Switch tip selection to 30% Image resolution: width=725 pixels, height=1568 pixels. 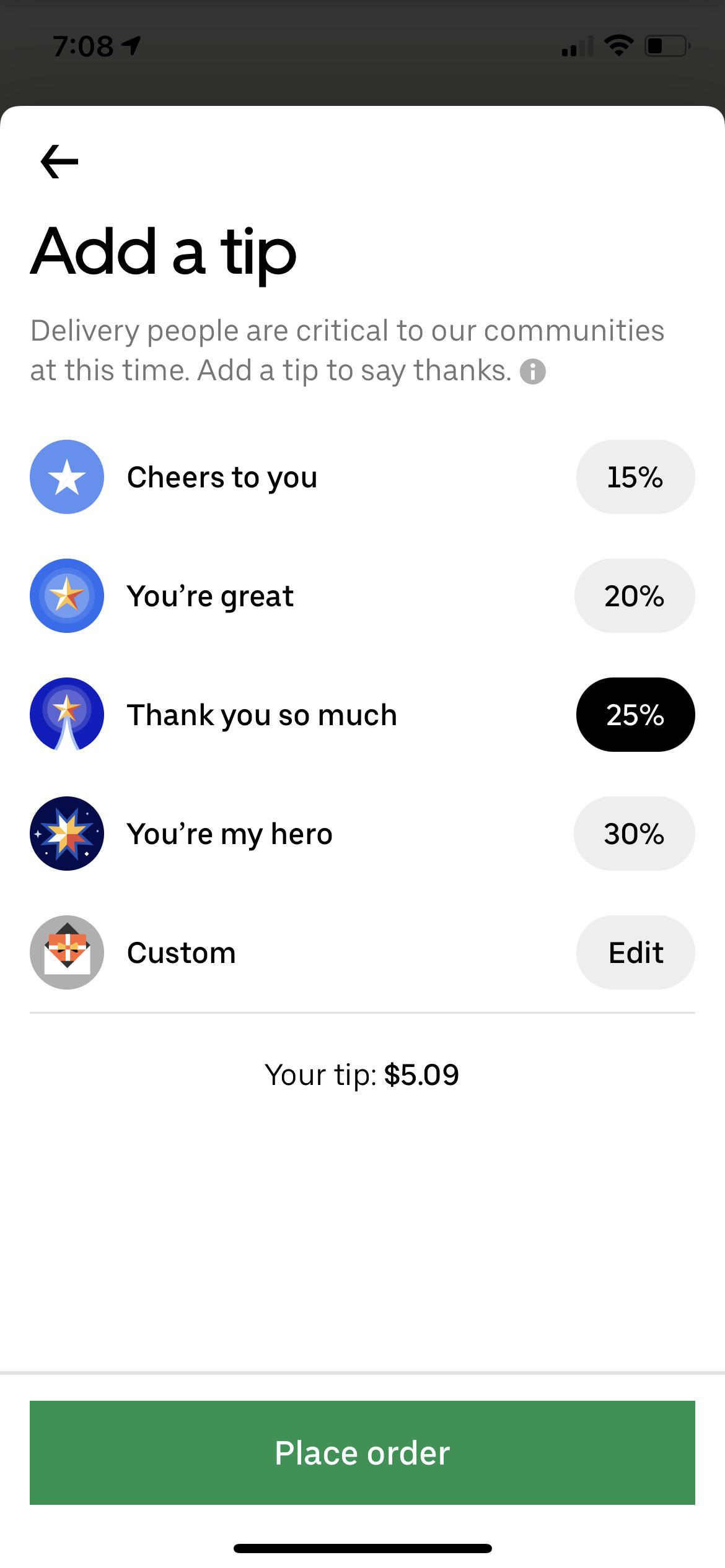point(635,833)
